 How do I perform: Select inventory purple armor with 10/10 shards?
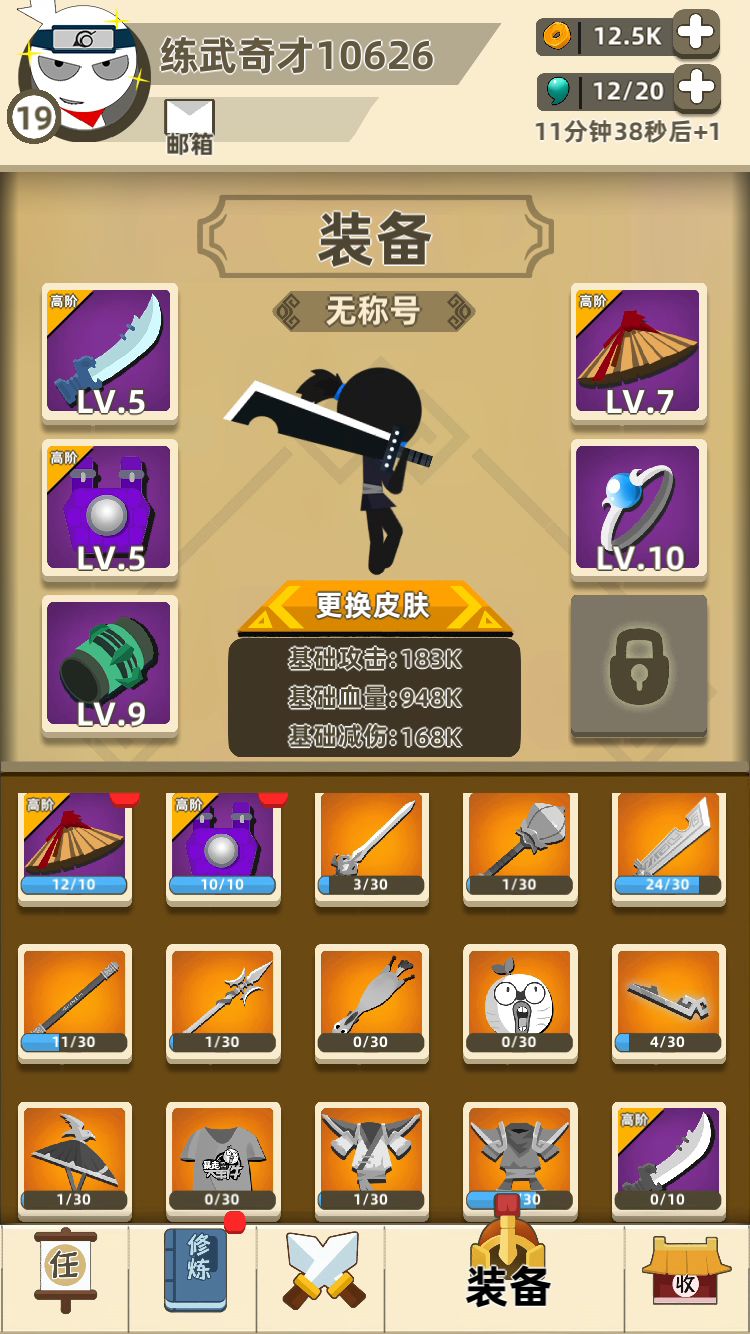click(223, 846)
